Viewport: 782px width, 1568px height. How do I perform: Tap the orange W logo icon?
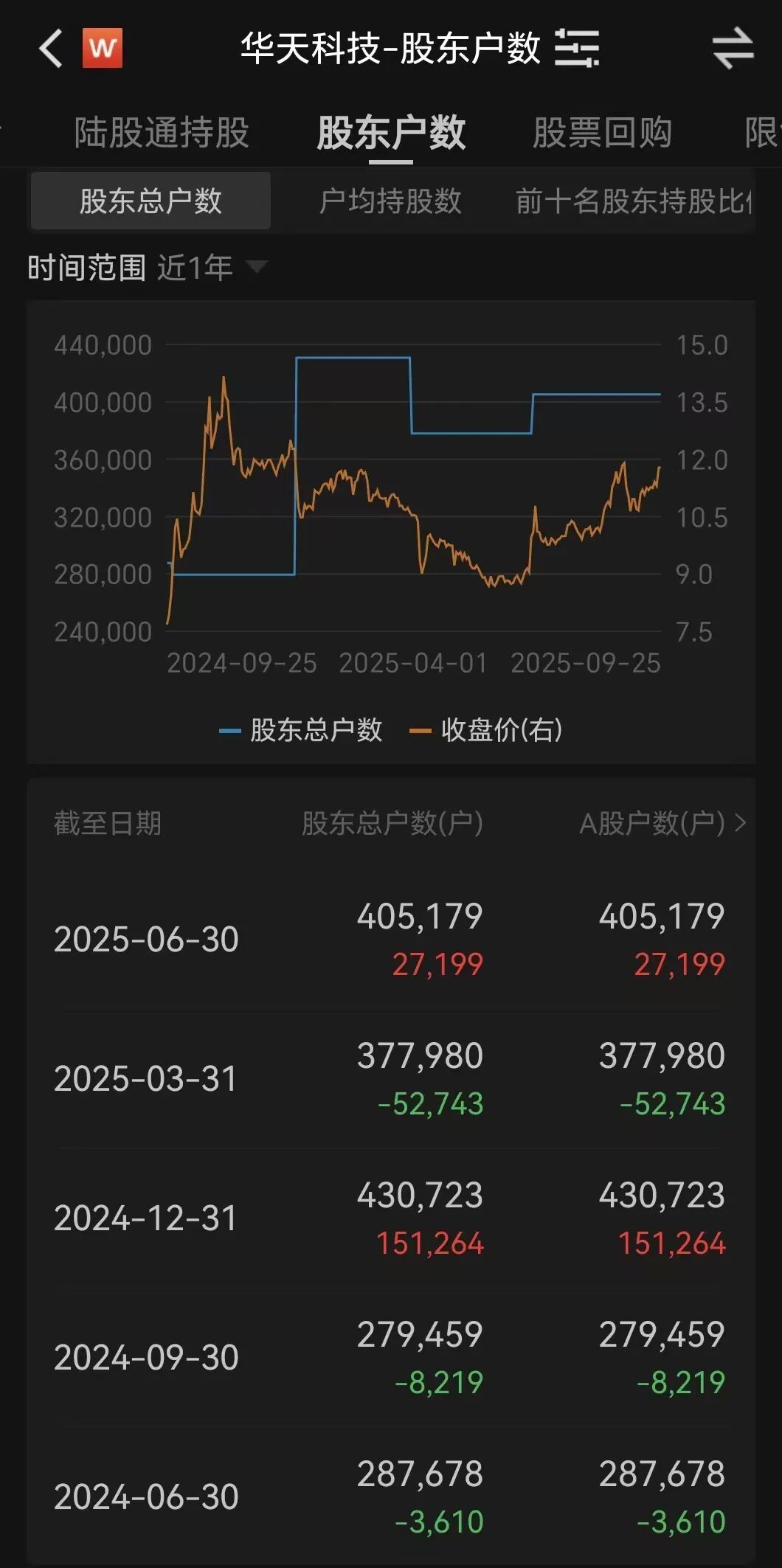[x=103, y=49]
